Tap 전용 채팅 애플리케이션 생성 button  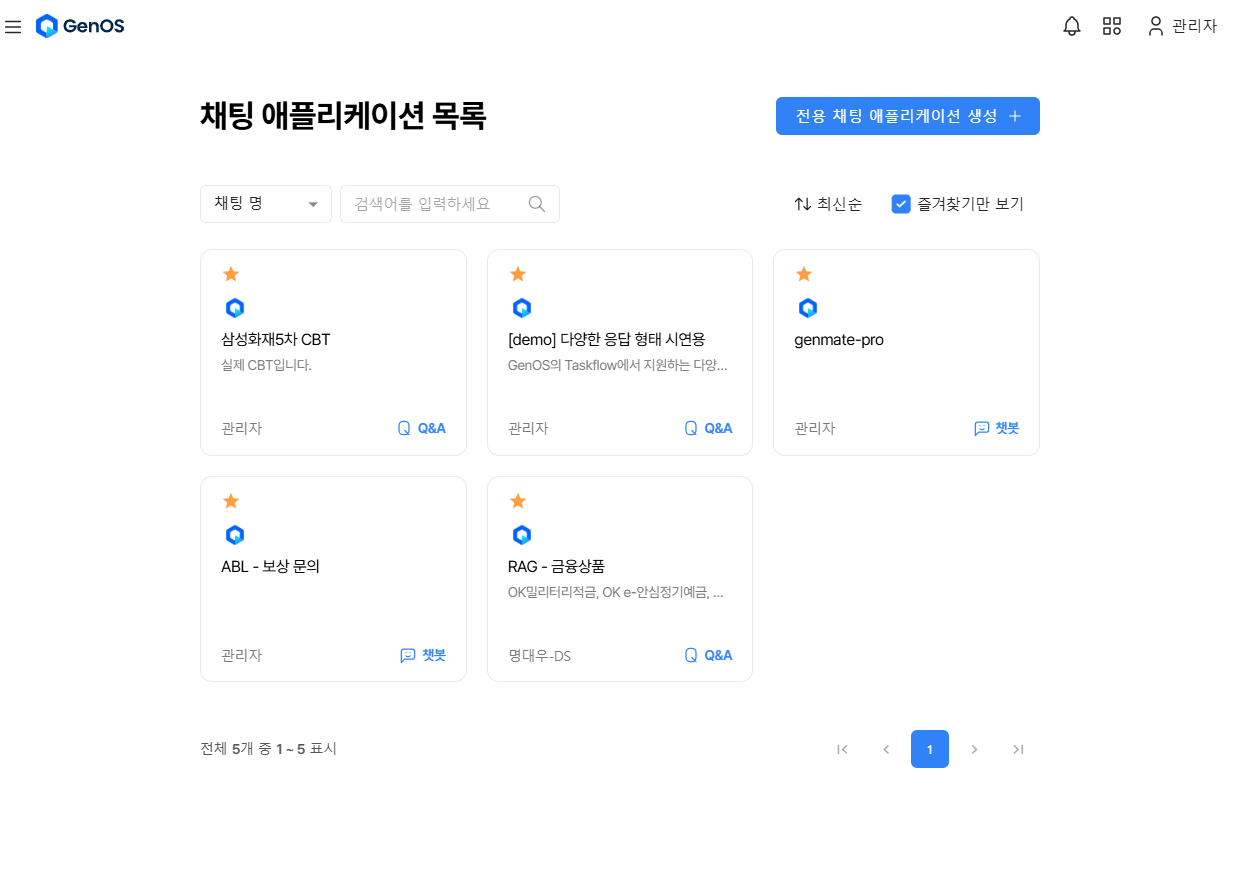point(907,116)
